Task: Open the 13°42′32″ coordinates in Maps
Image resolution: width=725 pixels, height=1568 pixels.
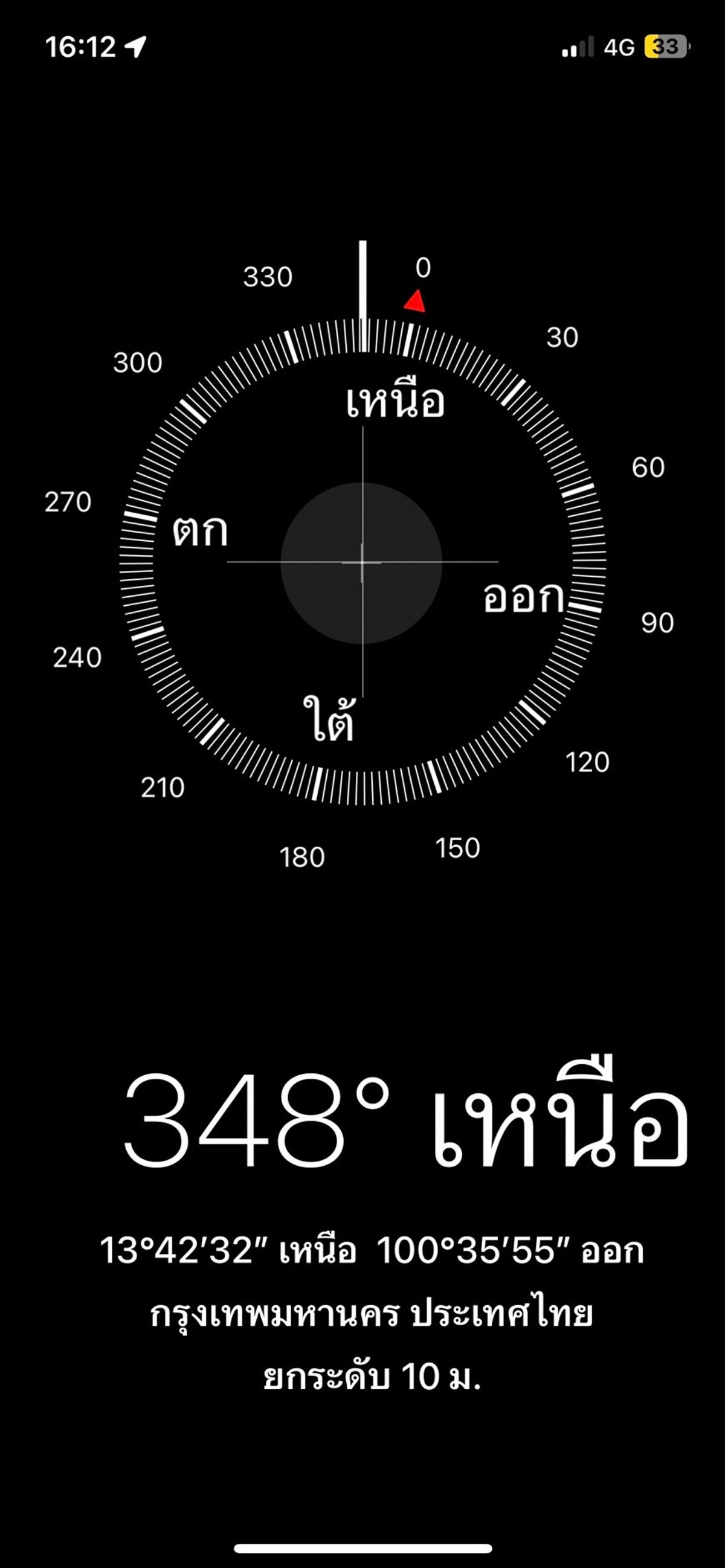Action: pyautogui.click(x=372, y=1251)
